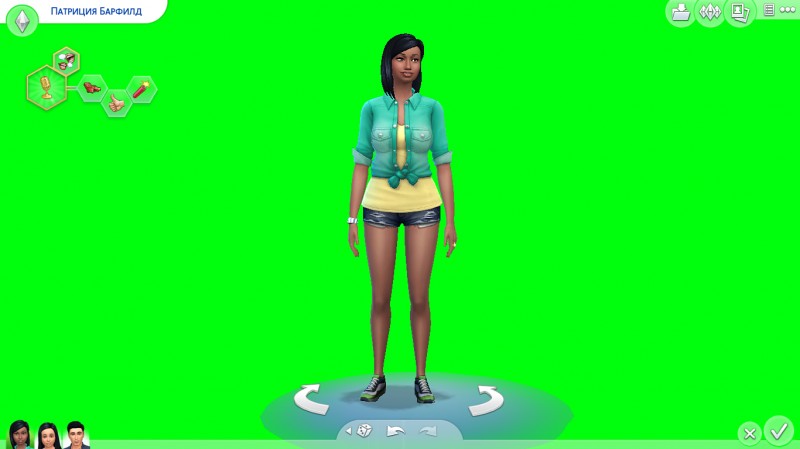Select the thumbs-up trait hexagon

[x=118, y=101]
